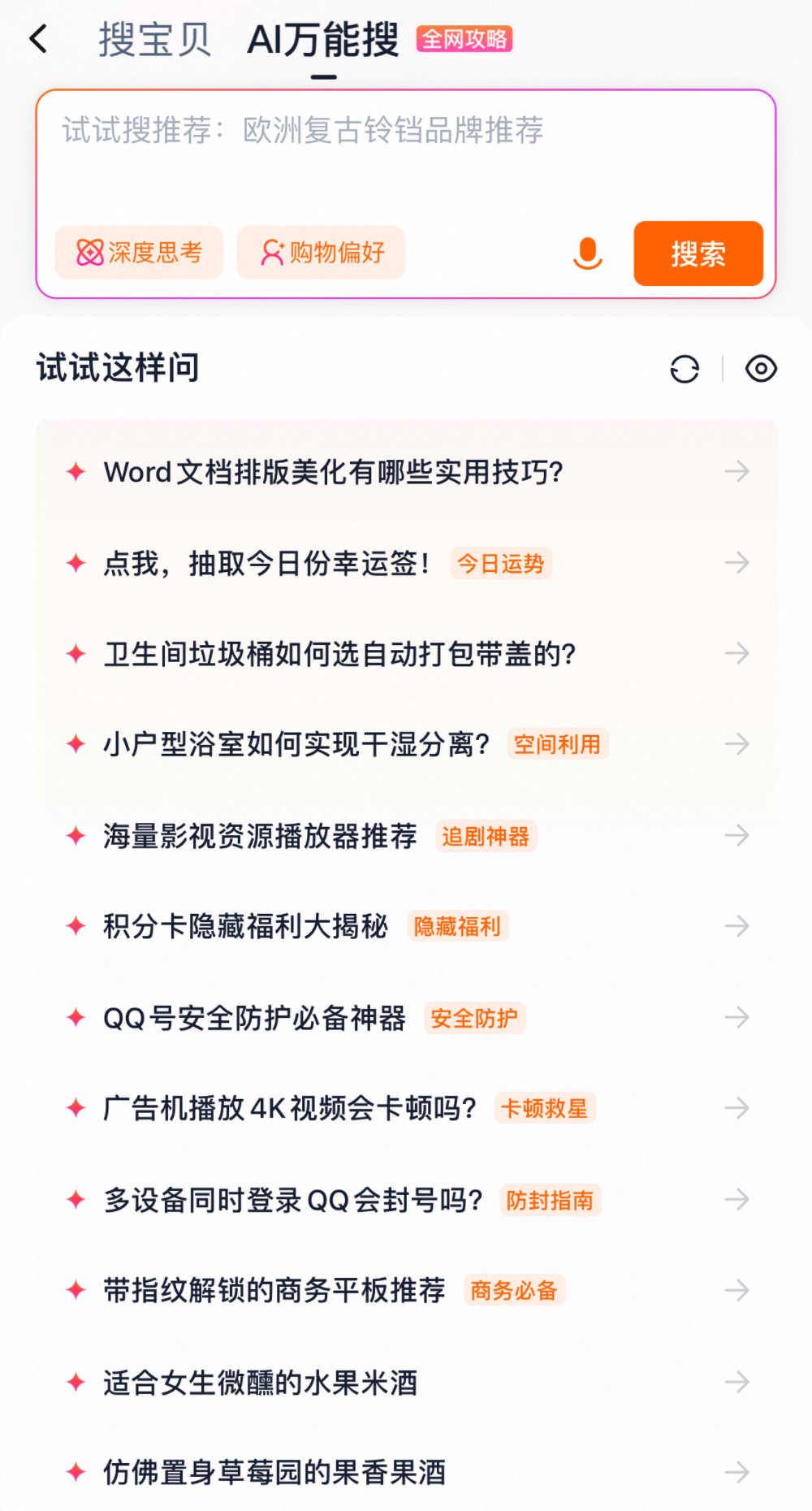Ask whether 广告机播放4K视频会卡顿
The height and width of the screenshot is (1511, 812).
point(407,1108)
